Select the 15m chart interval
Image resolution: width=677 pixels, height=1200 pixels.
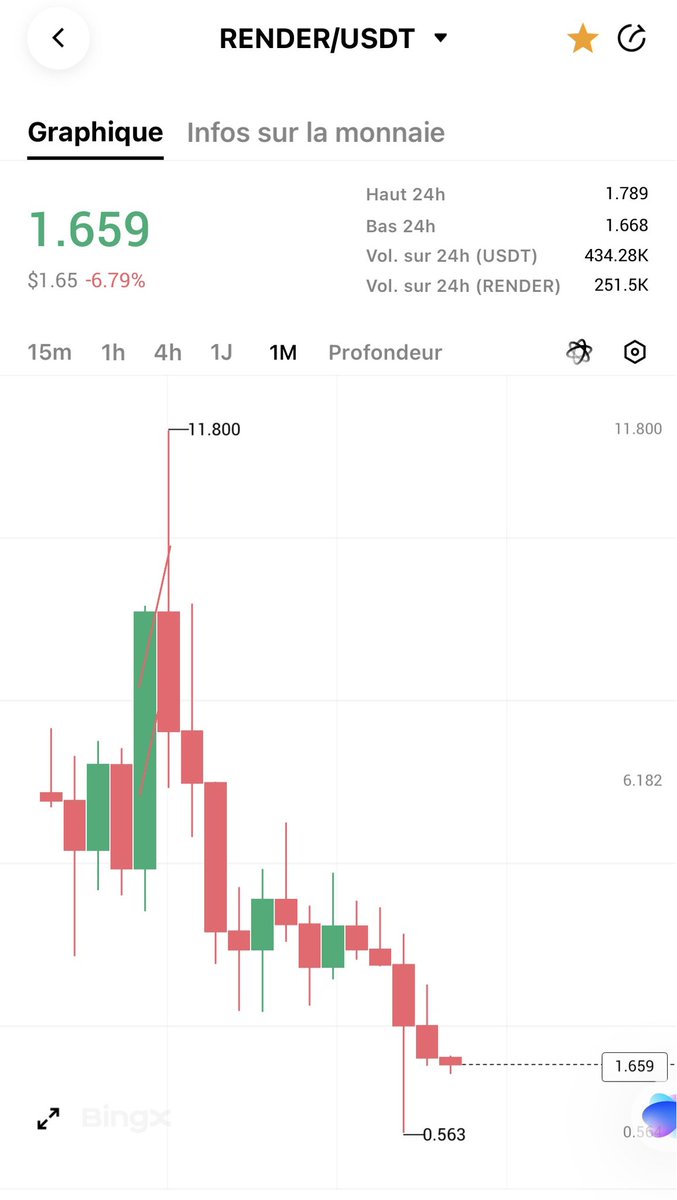pyautogui.click(x=50, y=352)
